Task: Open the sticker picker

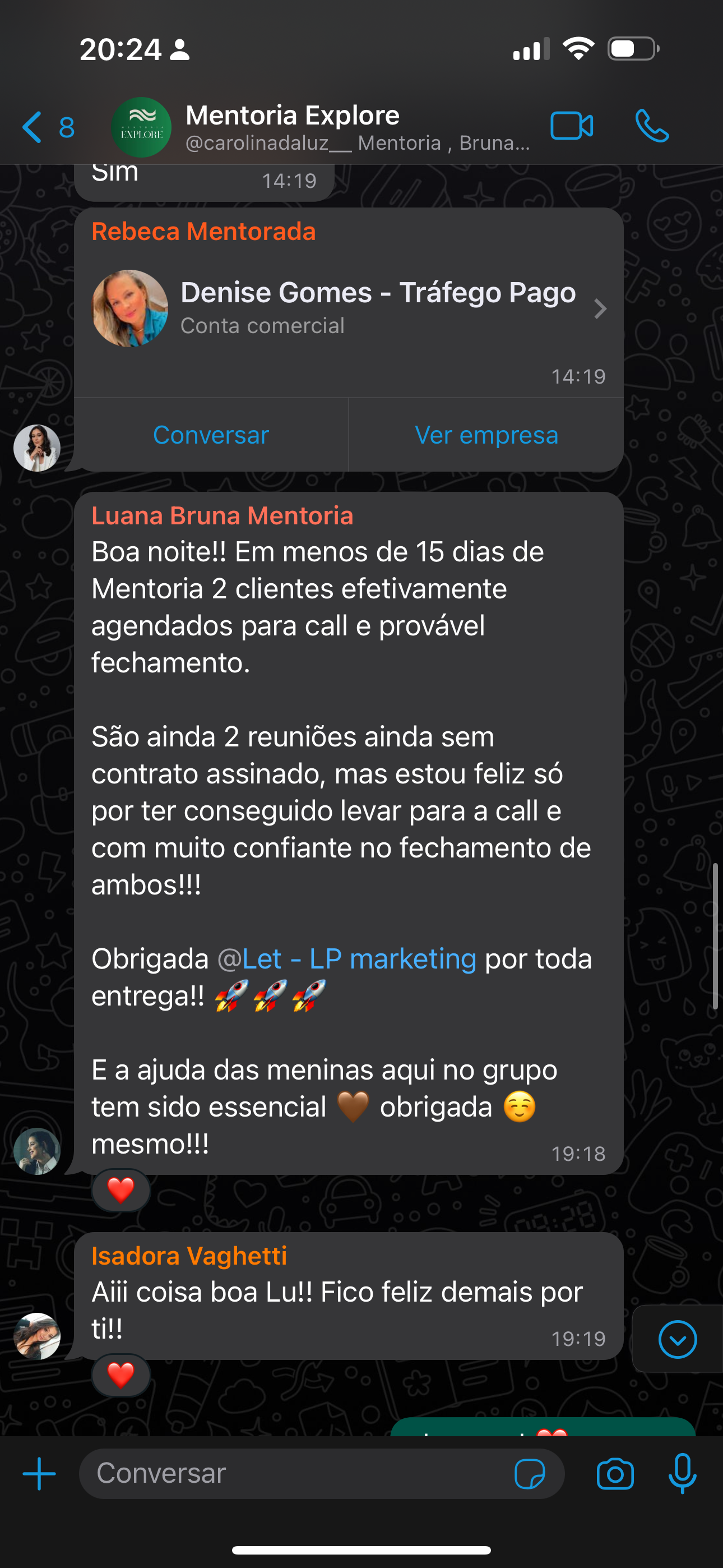Action: (530, 1474)
